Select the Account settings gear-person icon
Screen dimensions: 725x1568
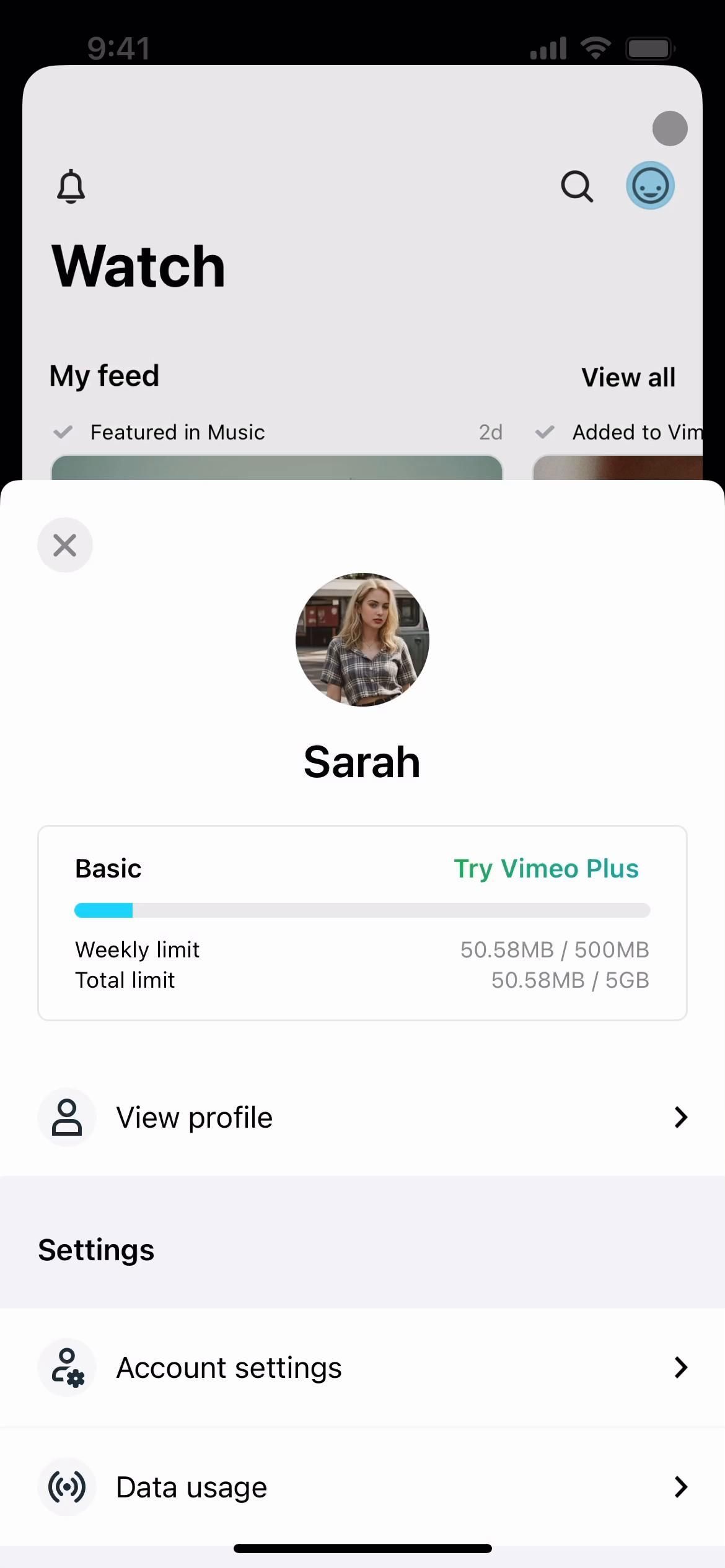tap(67, 1367)
